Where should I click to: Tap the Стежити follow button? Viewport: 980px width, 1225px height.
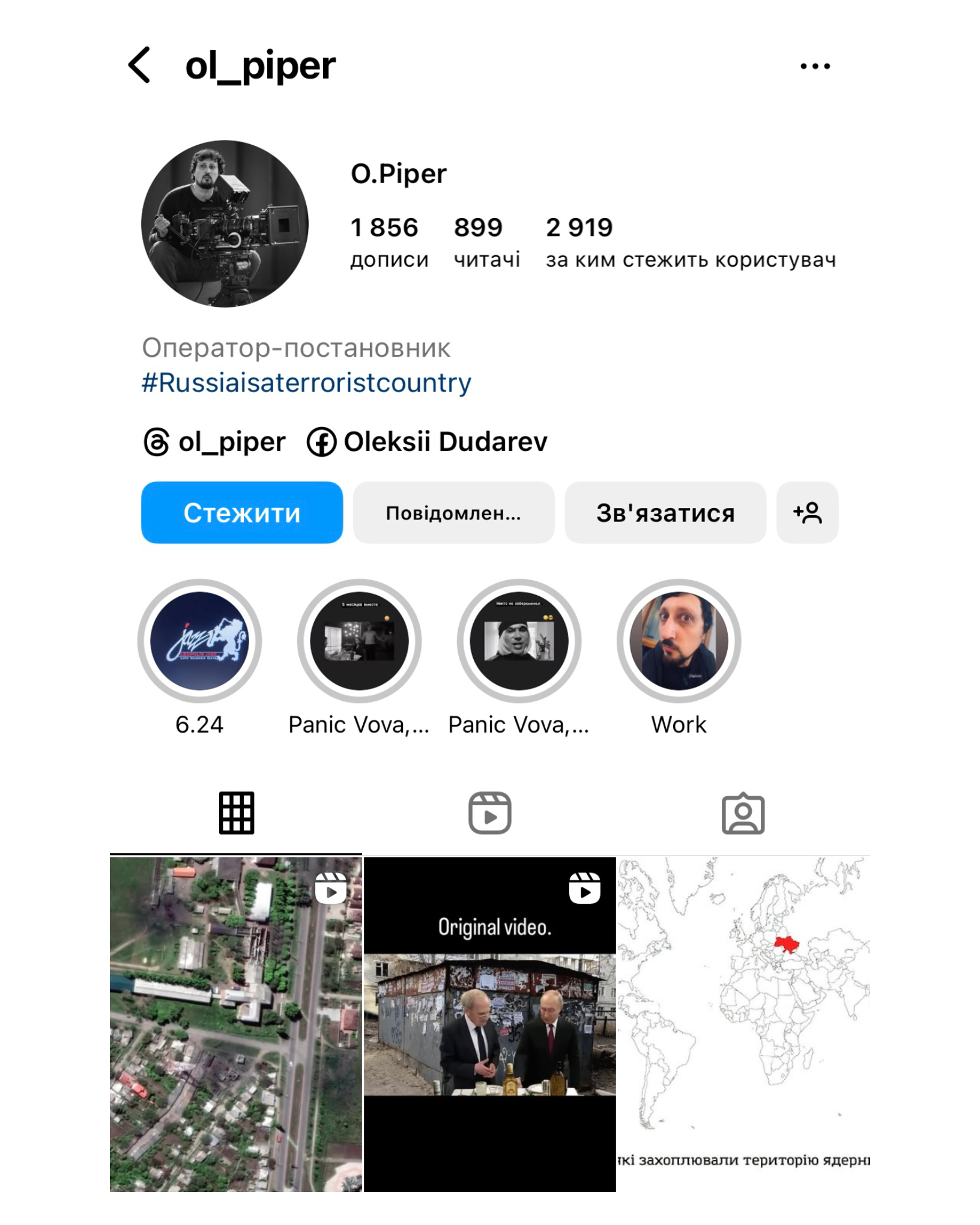242,512
